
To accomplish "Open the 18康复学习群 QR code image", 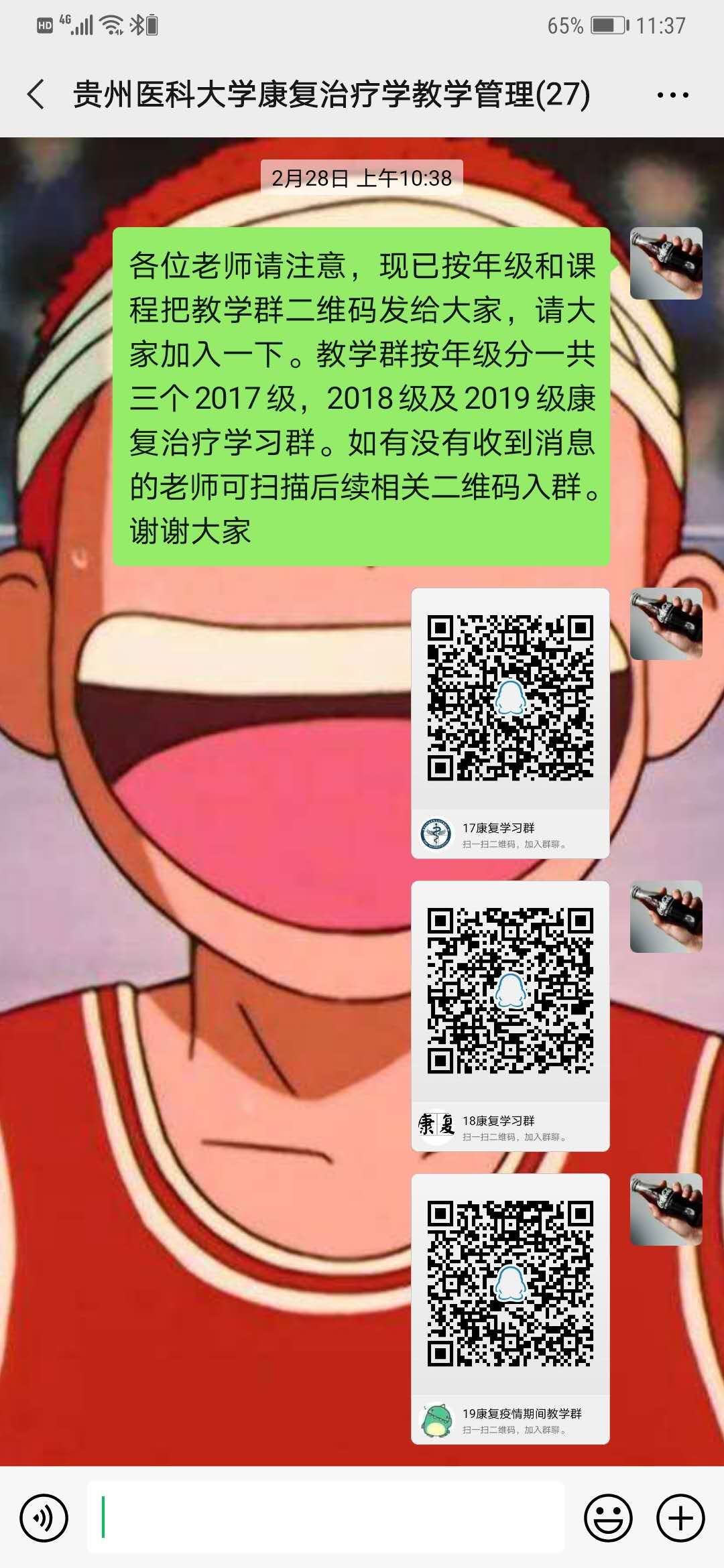I will point(510,1015).
